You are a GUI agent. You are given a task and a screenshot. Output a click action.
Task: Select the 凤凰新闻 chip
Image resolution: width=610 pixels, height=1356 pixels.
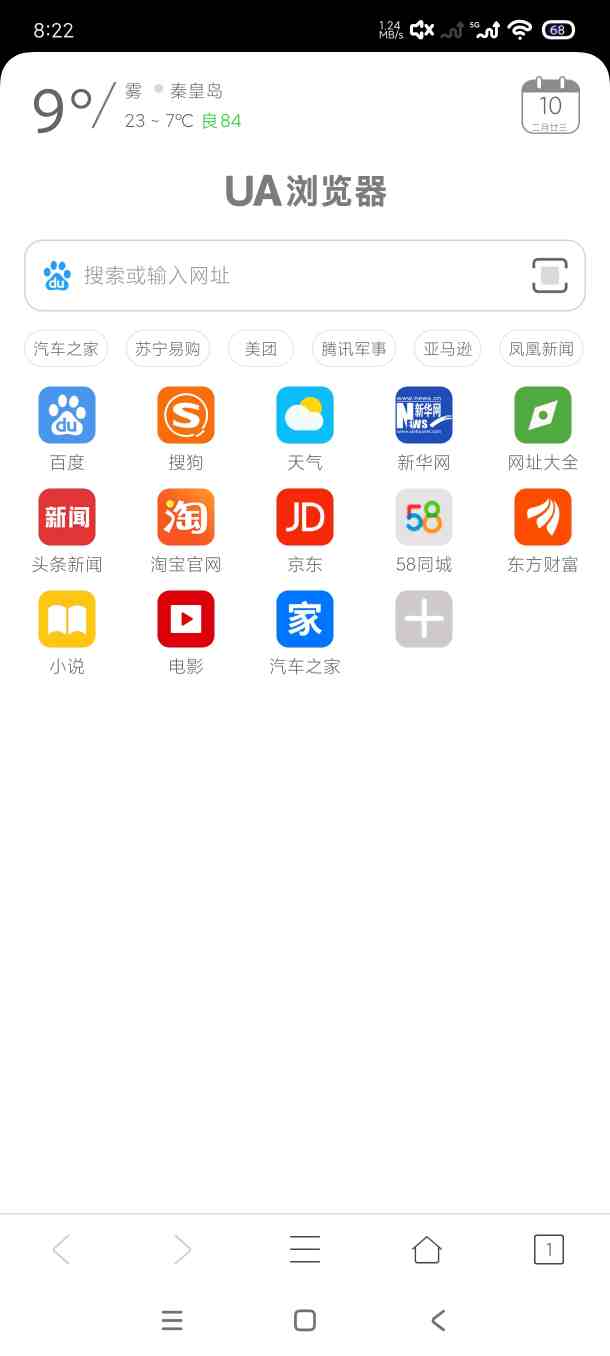point(541,349)
